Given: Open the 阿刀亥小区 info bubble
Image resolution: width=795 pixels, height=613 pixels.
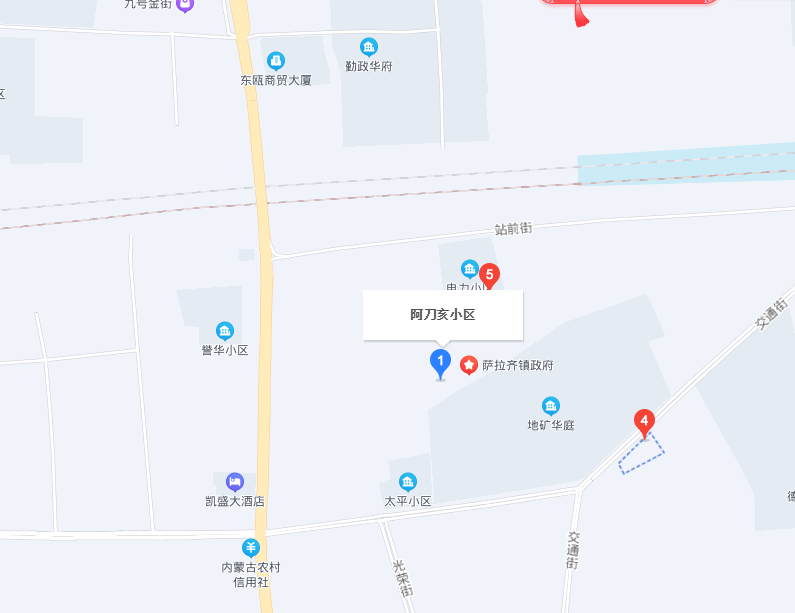Looking at the screenshot, I should [442, 315].
